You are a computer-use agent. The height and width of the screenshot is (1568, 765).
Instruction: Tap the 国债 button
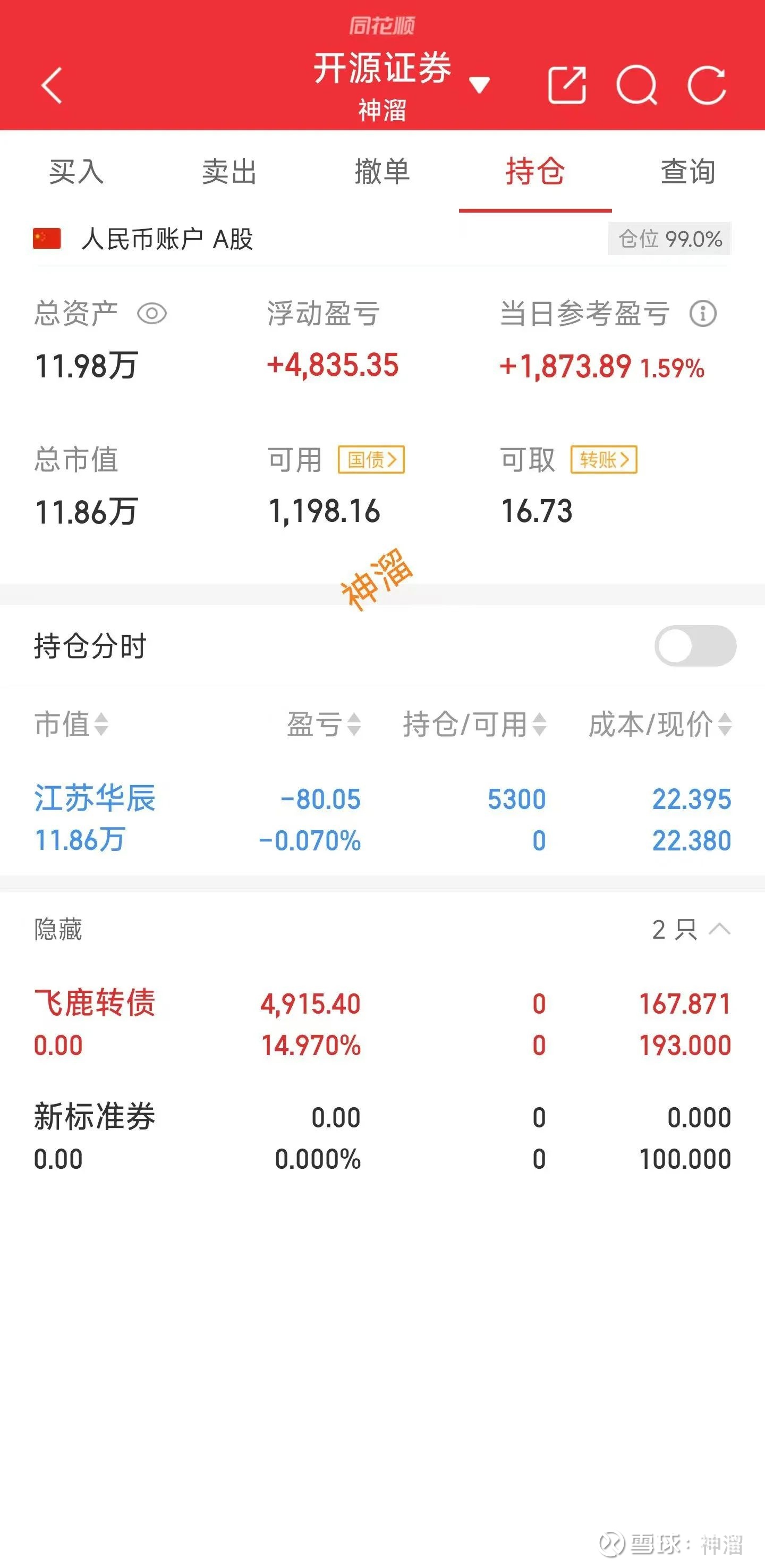click(x=371, y=460)
